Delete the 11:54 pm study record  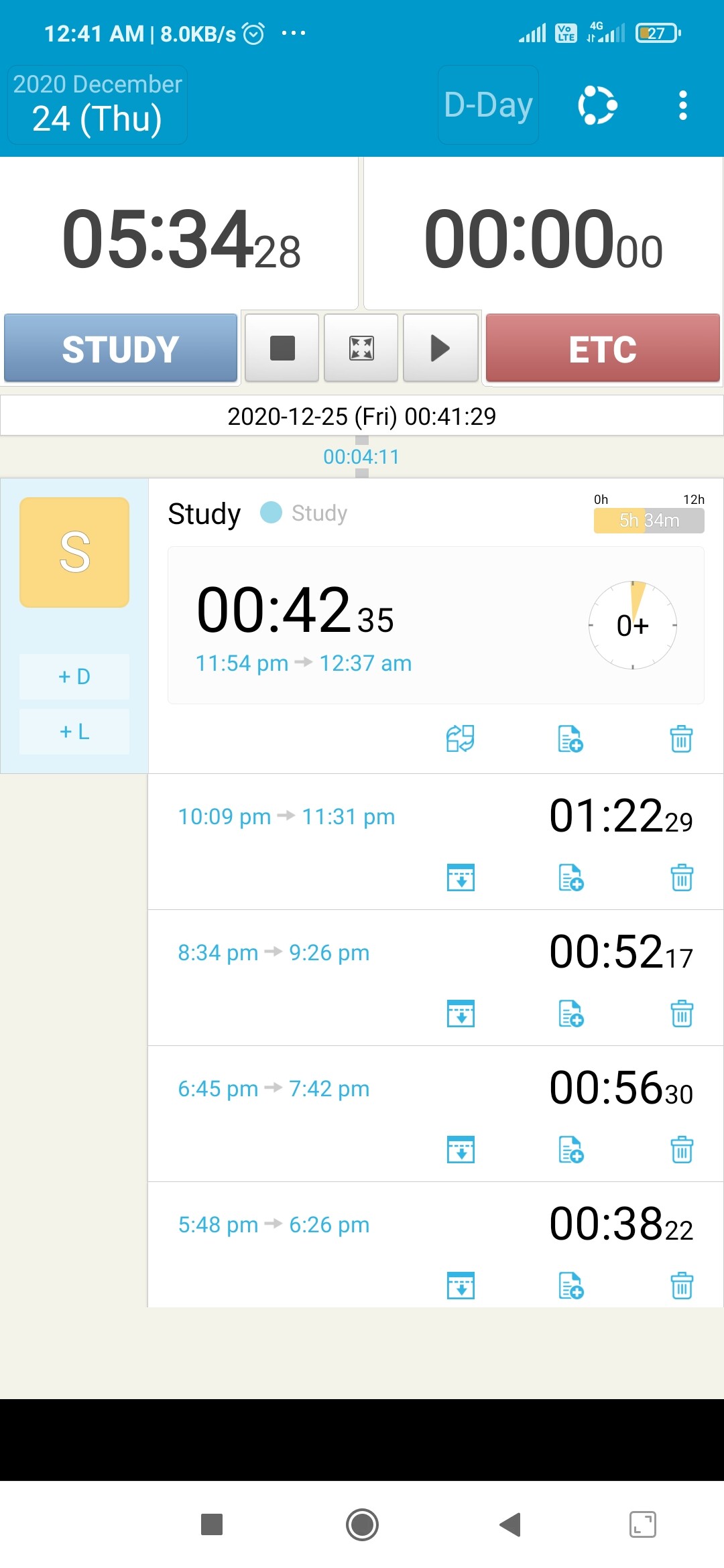click(681, 738)
